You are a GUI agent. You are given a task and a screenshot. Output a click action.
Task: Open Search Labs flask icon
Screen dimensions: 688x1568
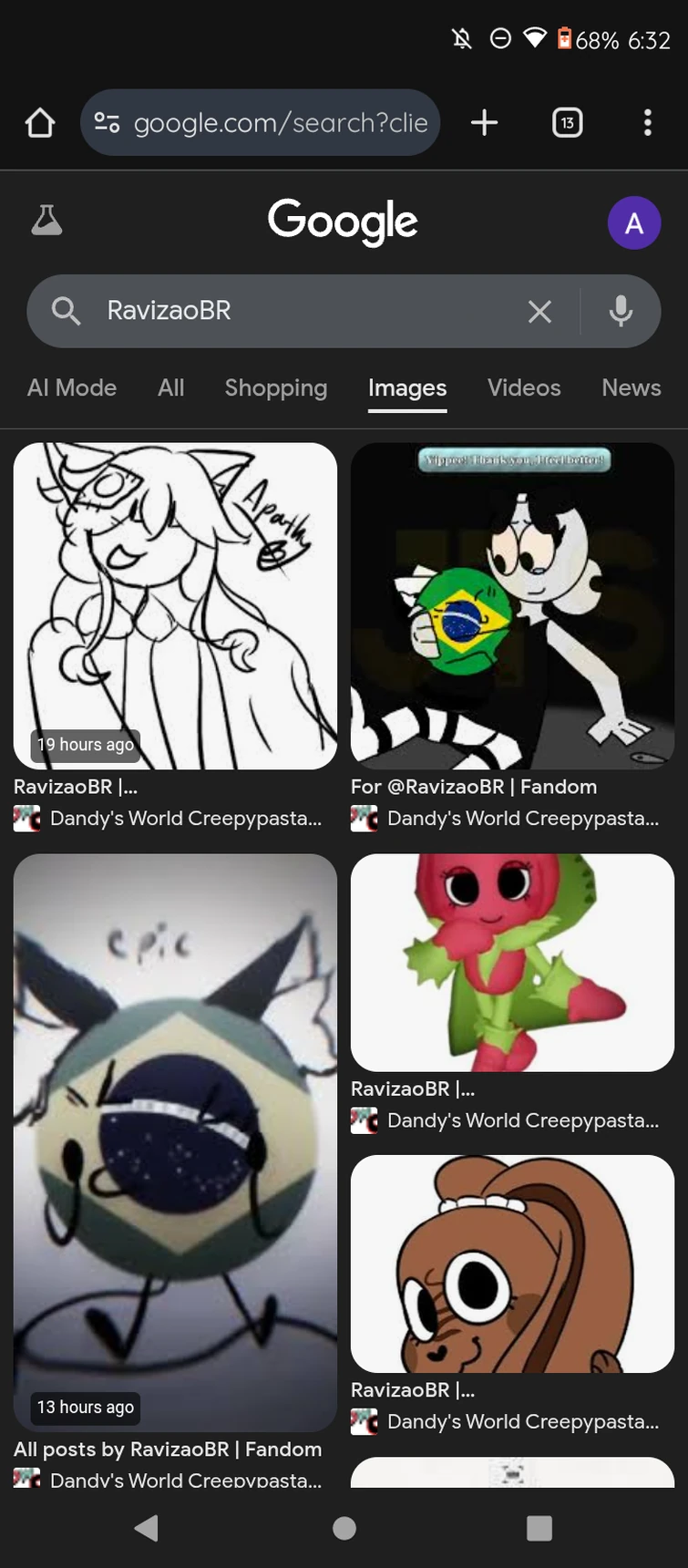click(x=46, y=221)
